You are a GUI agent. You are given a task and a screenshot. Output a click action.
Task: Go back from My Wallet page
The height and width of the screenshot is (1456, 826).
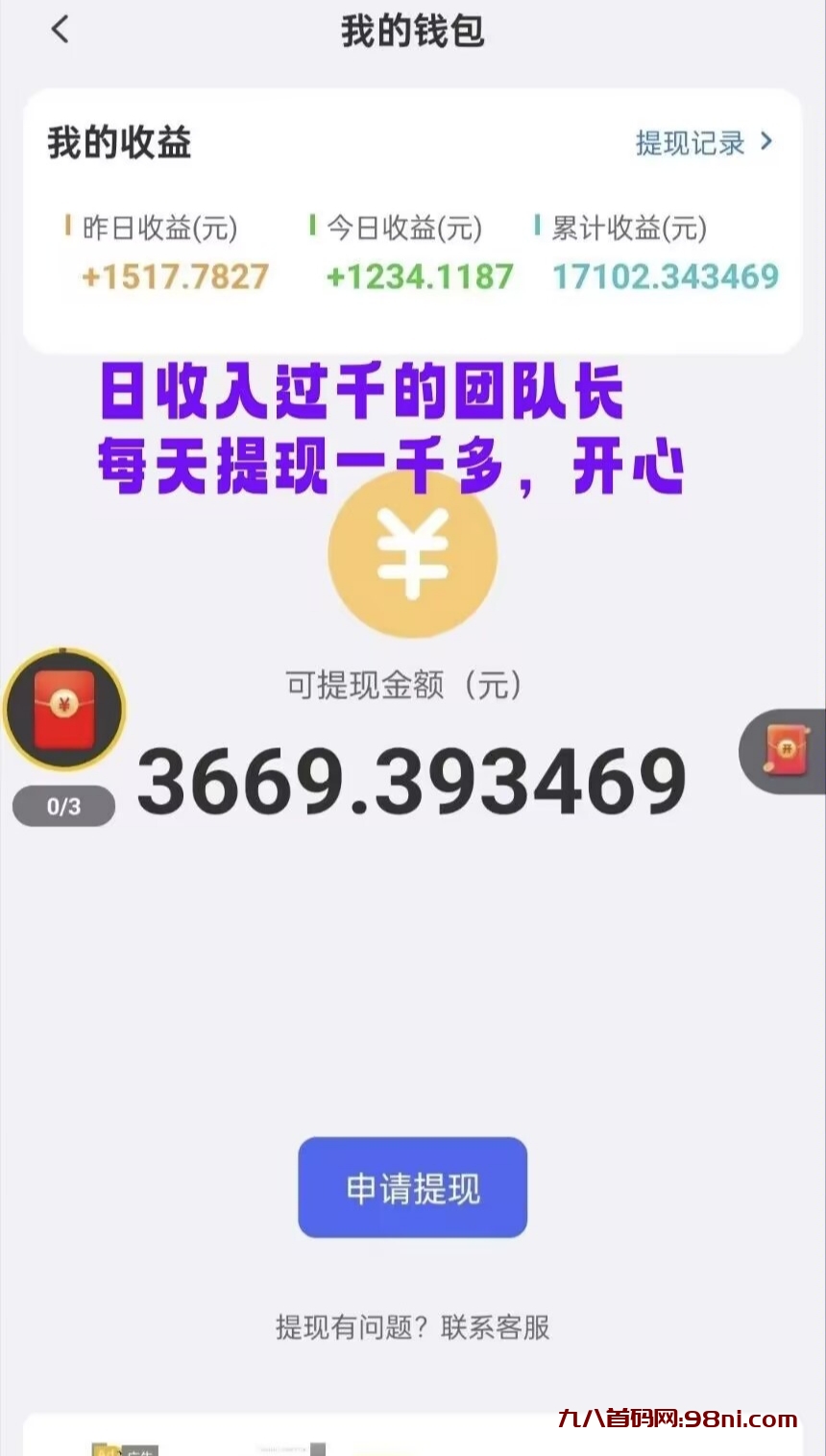click(x=60, y=30)
